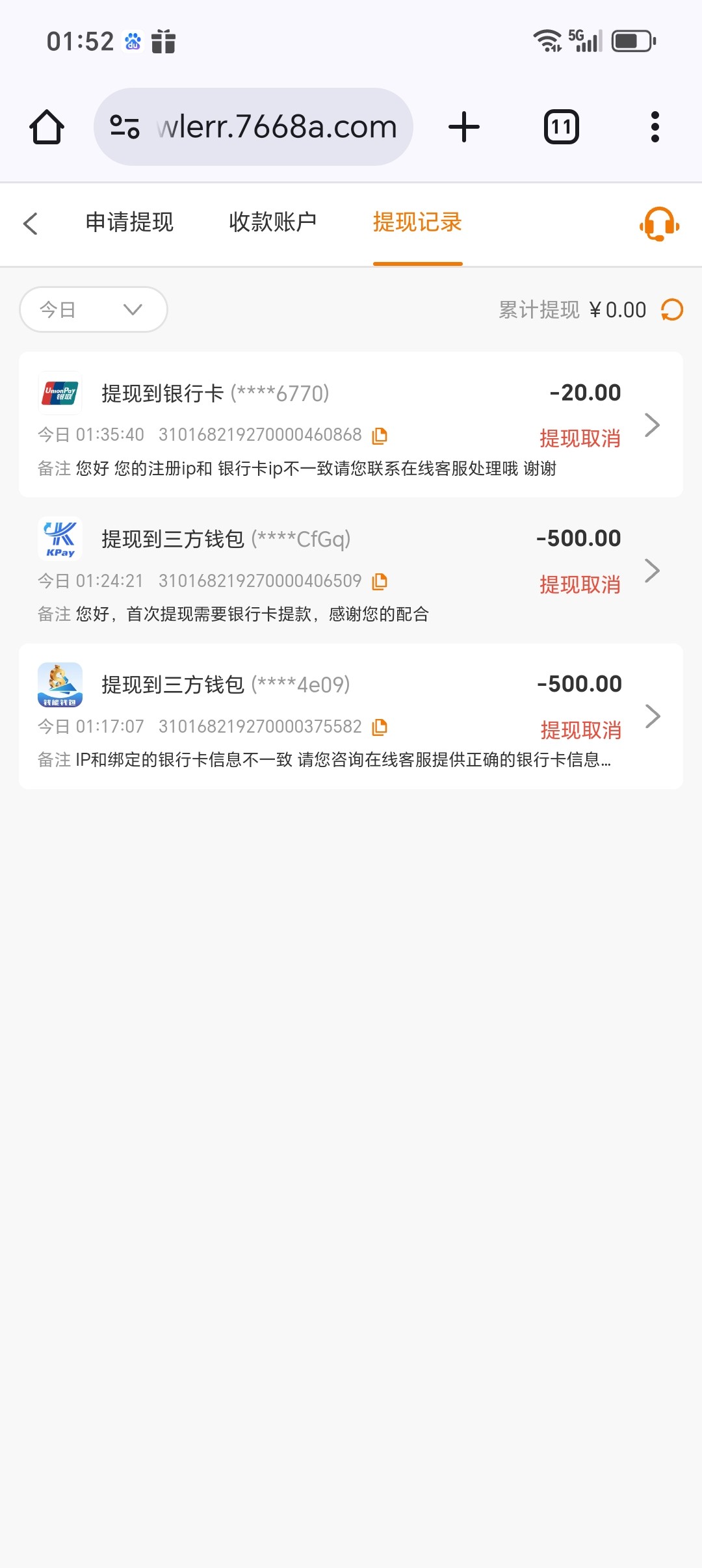Select the 提现记录 tab

pos(417,222)
